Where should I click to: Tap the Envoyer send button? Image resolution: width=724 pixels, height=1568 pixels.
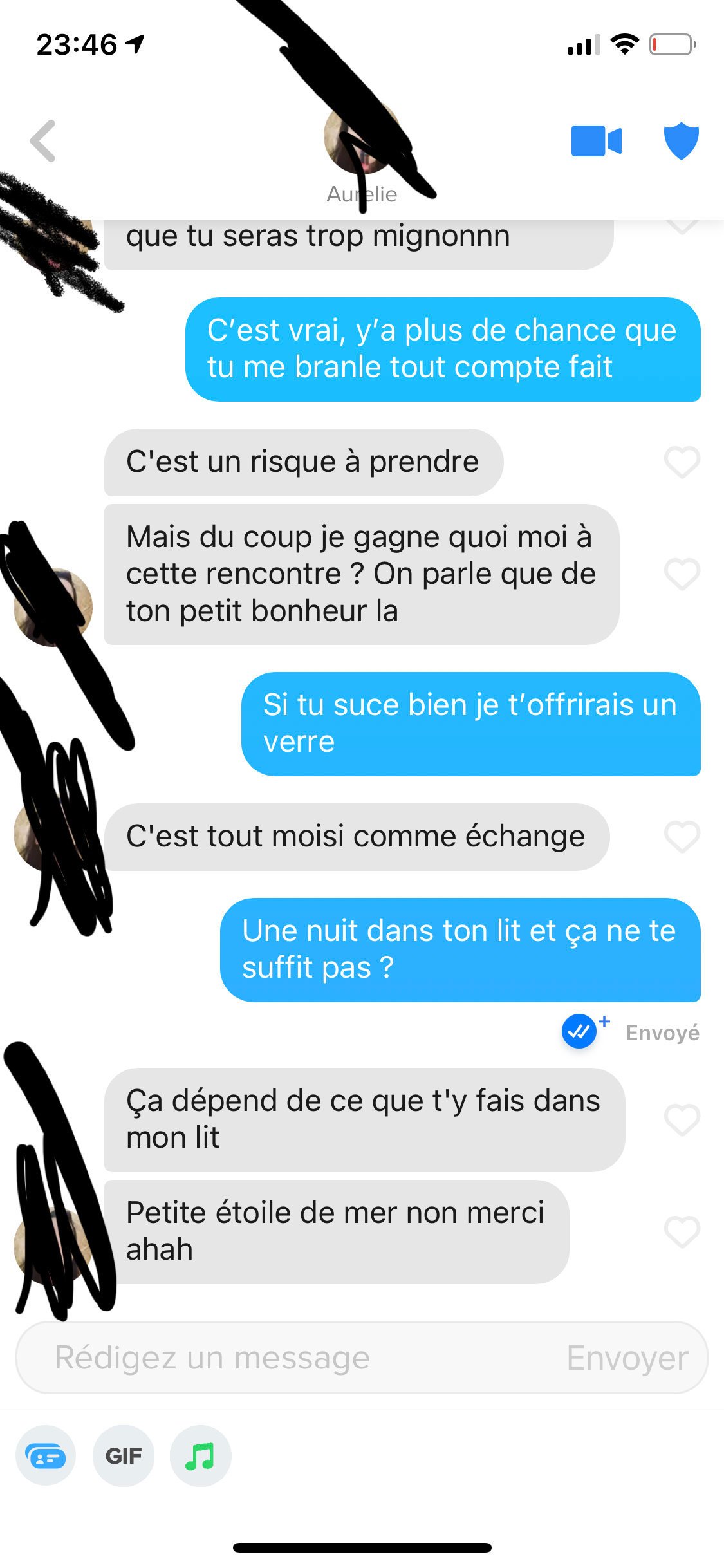pos(627,1358)
